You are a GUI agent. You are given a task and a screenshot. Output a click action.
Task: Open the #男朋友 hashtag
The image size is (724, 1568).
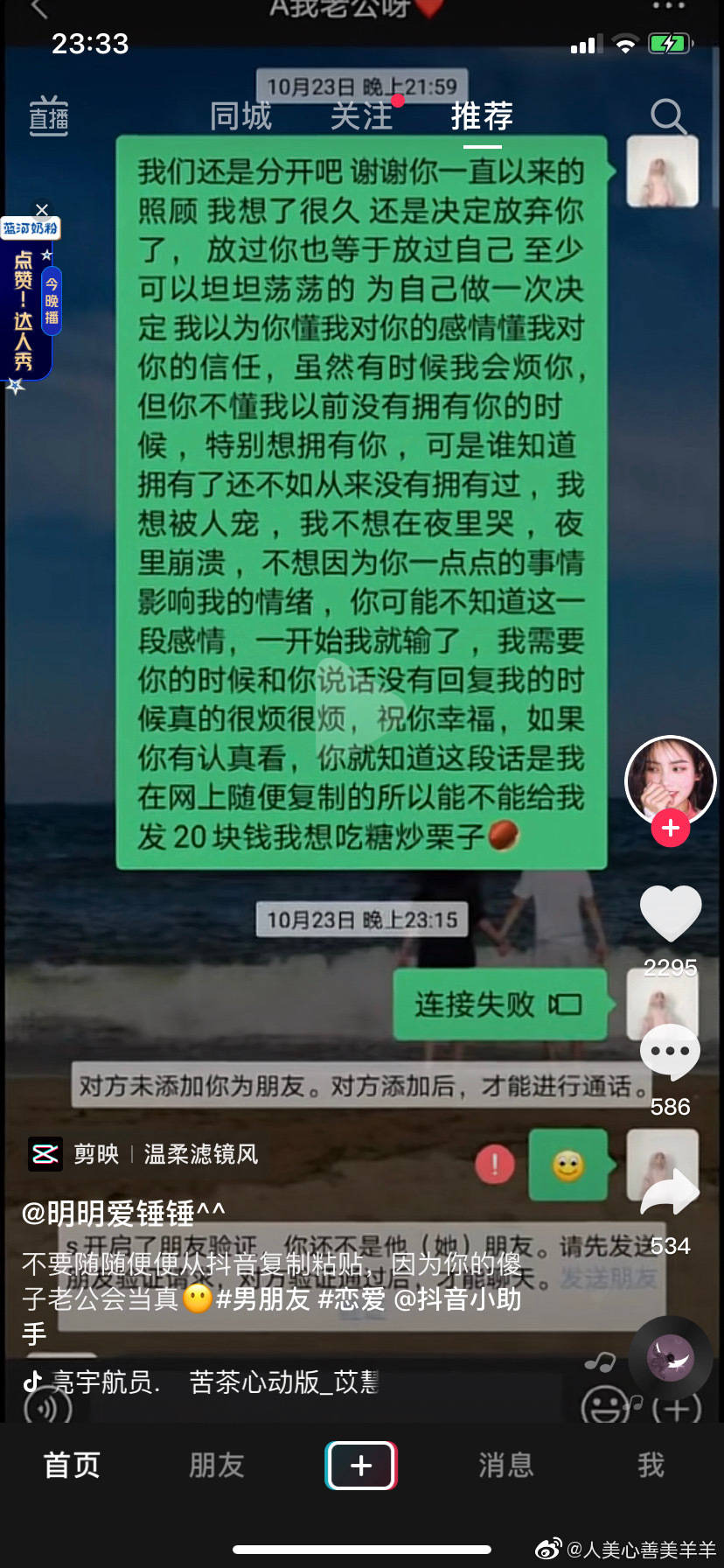(262, 1298)
